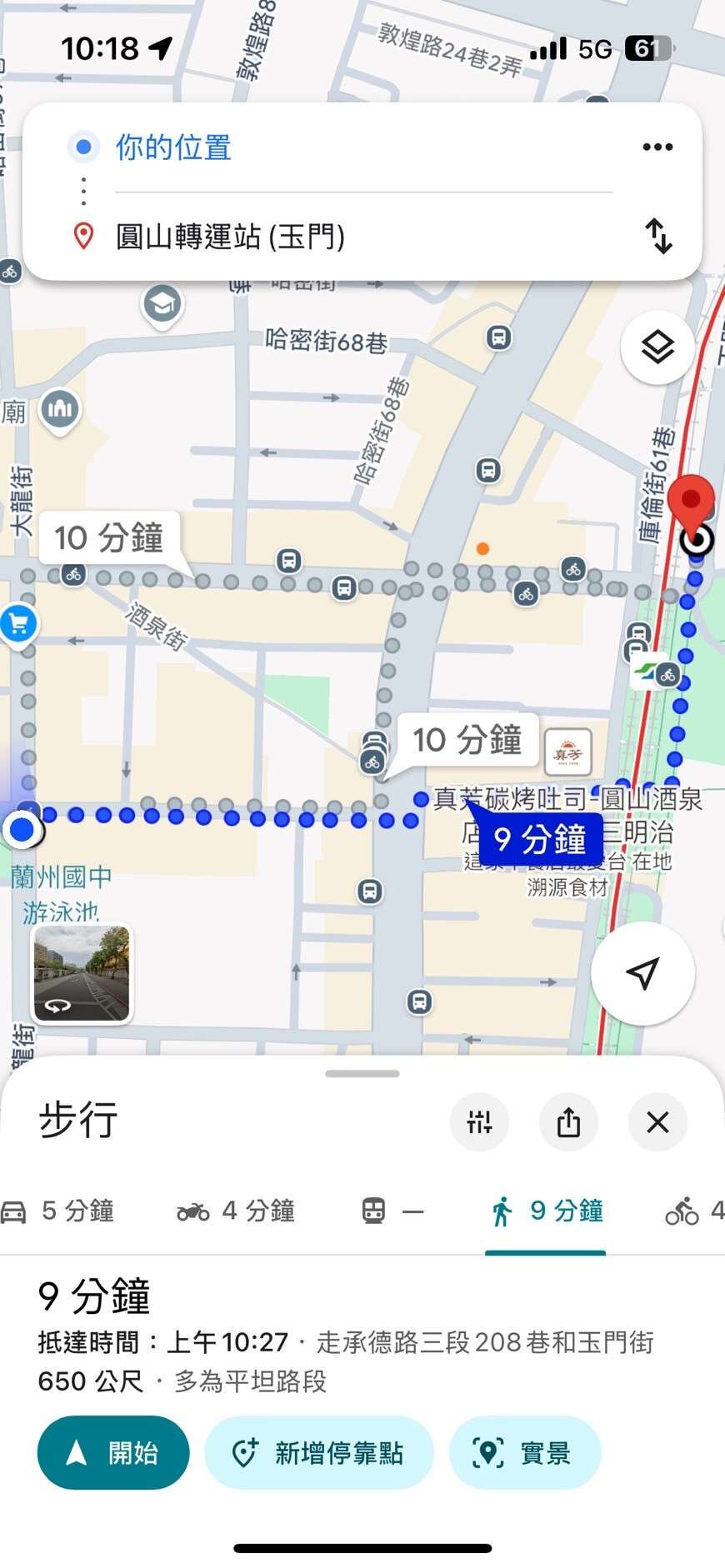Switch to motorcycle tab, 4 分鐘

pyautogui.click(x=236, y=1211)
